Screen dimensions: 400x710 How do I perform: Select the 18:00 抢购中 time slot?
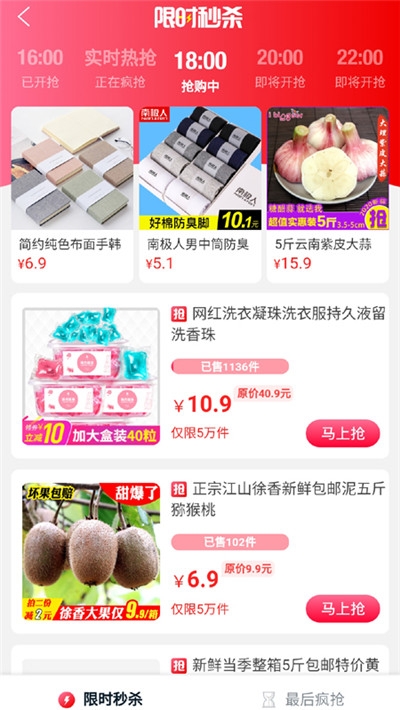[x=200, y=71]
